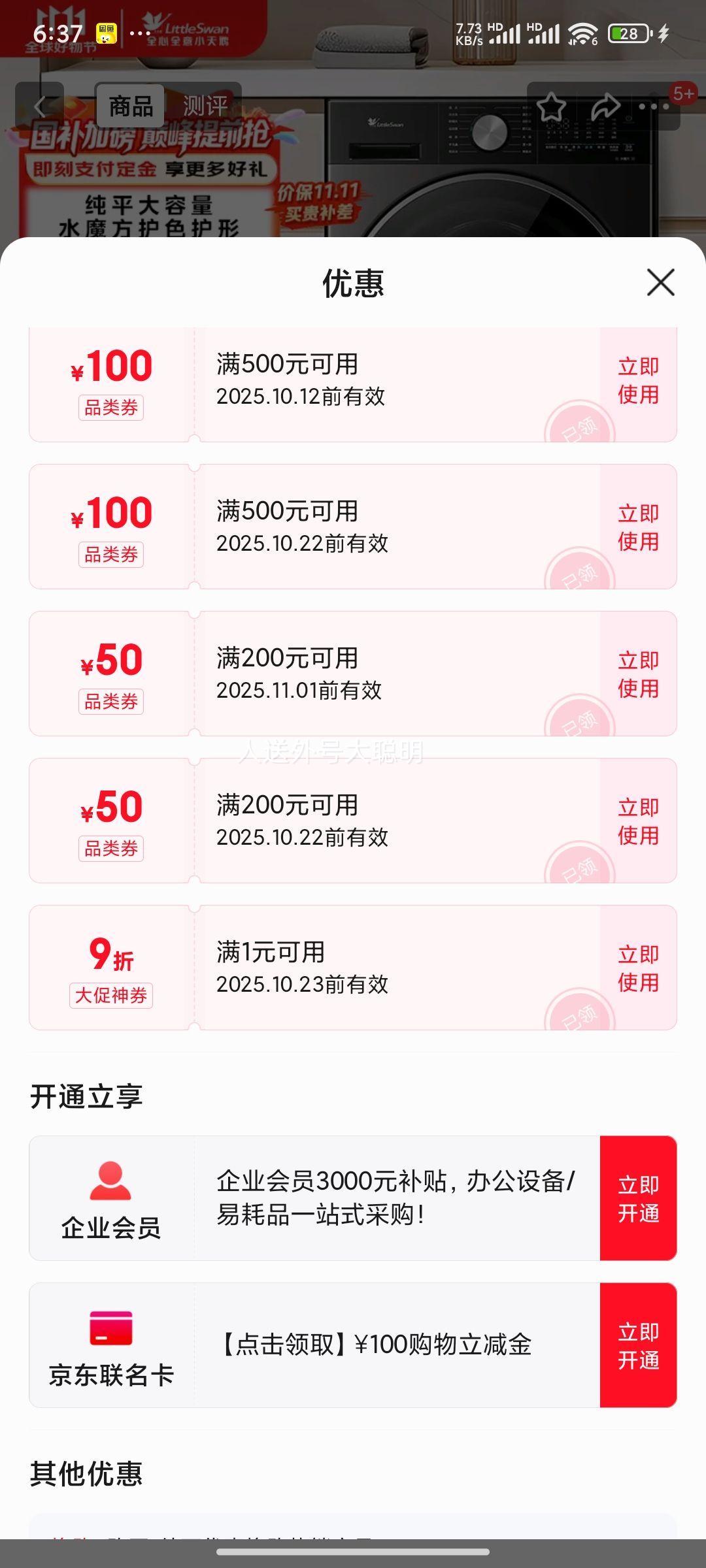706x1568 pixels.
Task: Use the 9折 大促神券 coupon
Action: click(638, 968)
